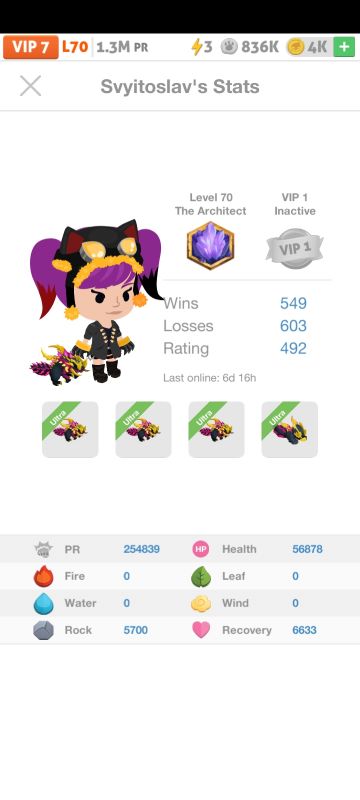Open the first Ultra pet tile
Image resolution: width=360 pixels, height=800 pixels.
[x=70, y=429]
